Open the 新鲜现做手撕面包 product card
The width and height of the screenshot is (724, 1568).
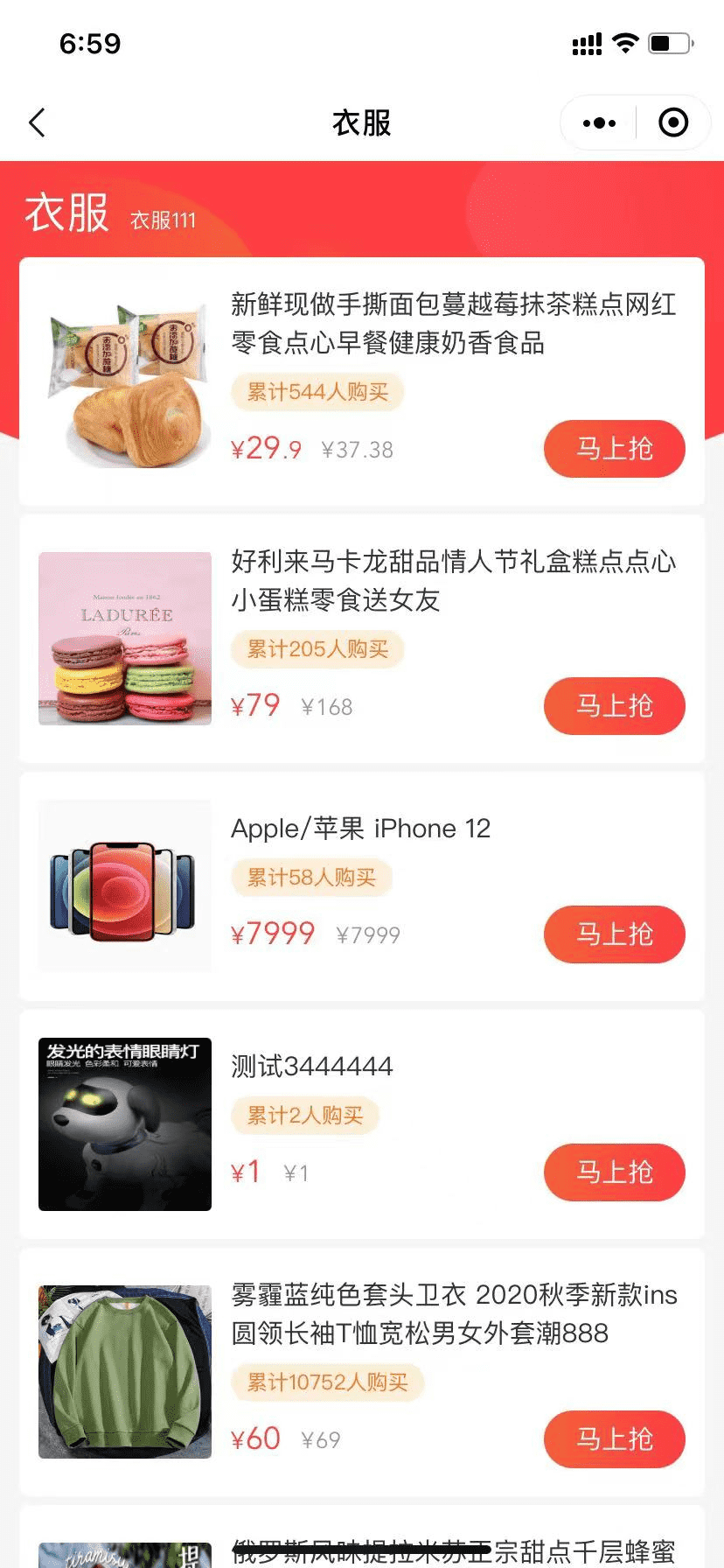(453, 324)
